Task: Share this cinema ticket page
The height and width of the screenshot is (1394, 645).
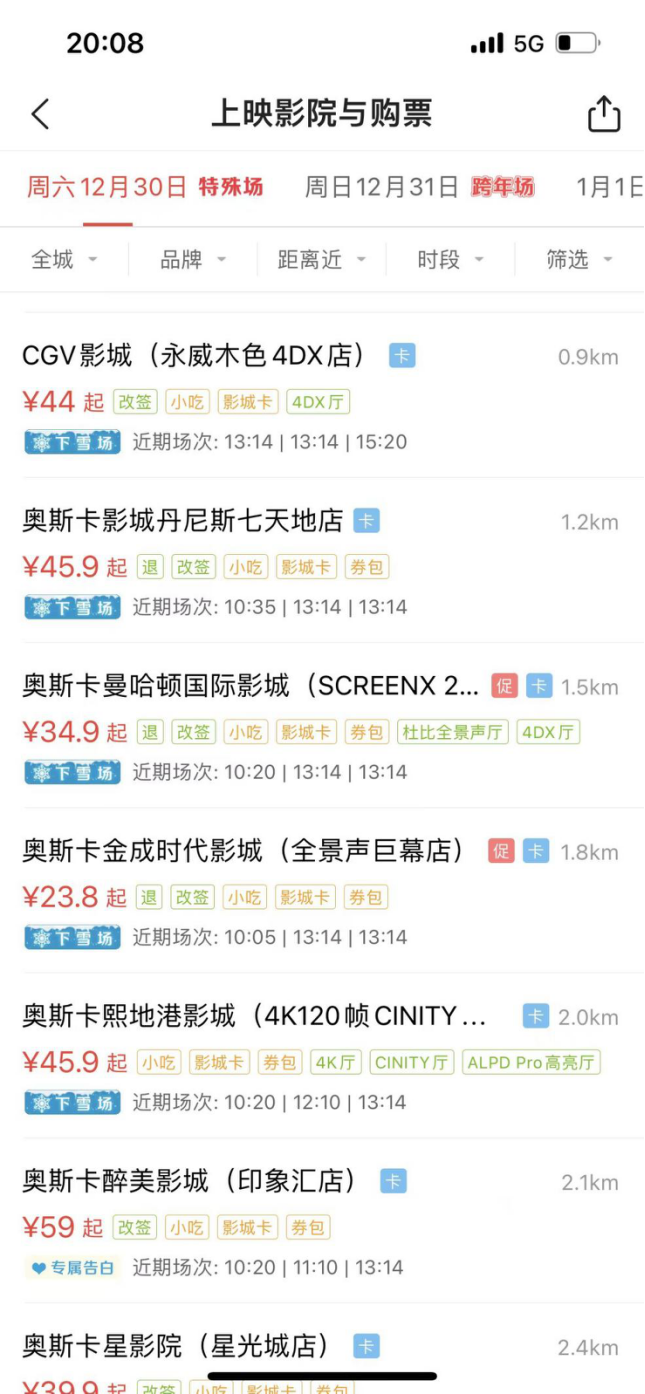Action: click(x=604, y=114)
